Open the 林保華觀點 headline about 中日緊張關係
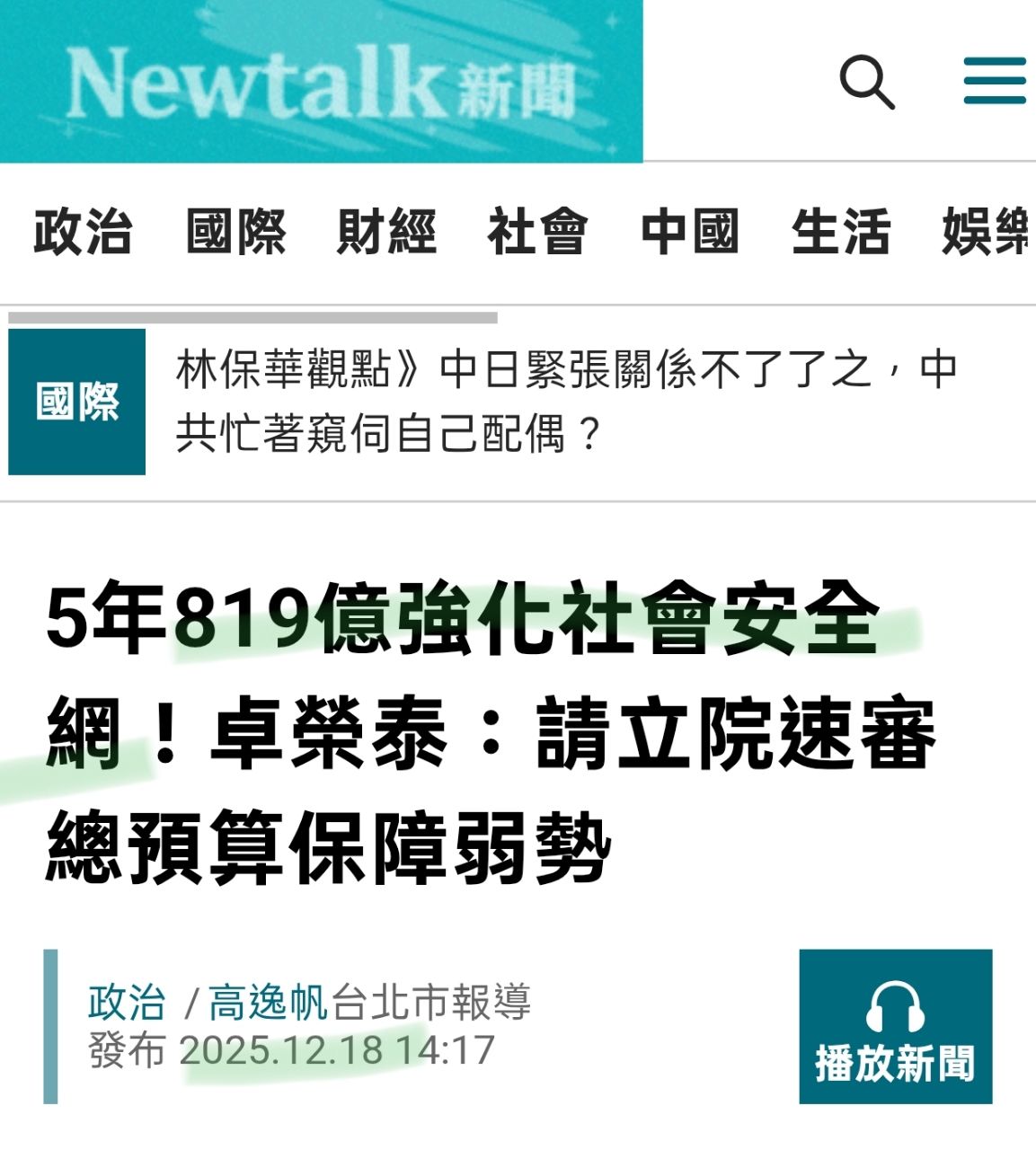Viewport: 1036px width, 1150px height. (566, 402)
